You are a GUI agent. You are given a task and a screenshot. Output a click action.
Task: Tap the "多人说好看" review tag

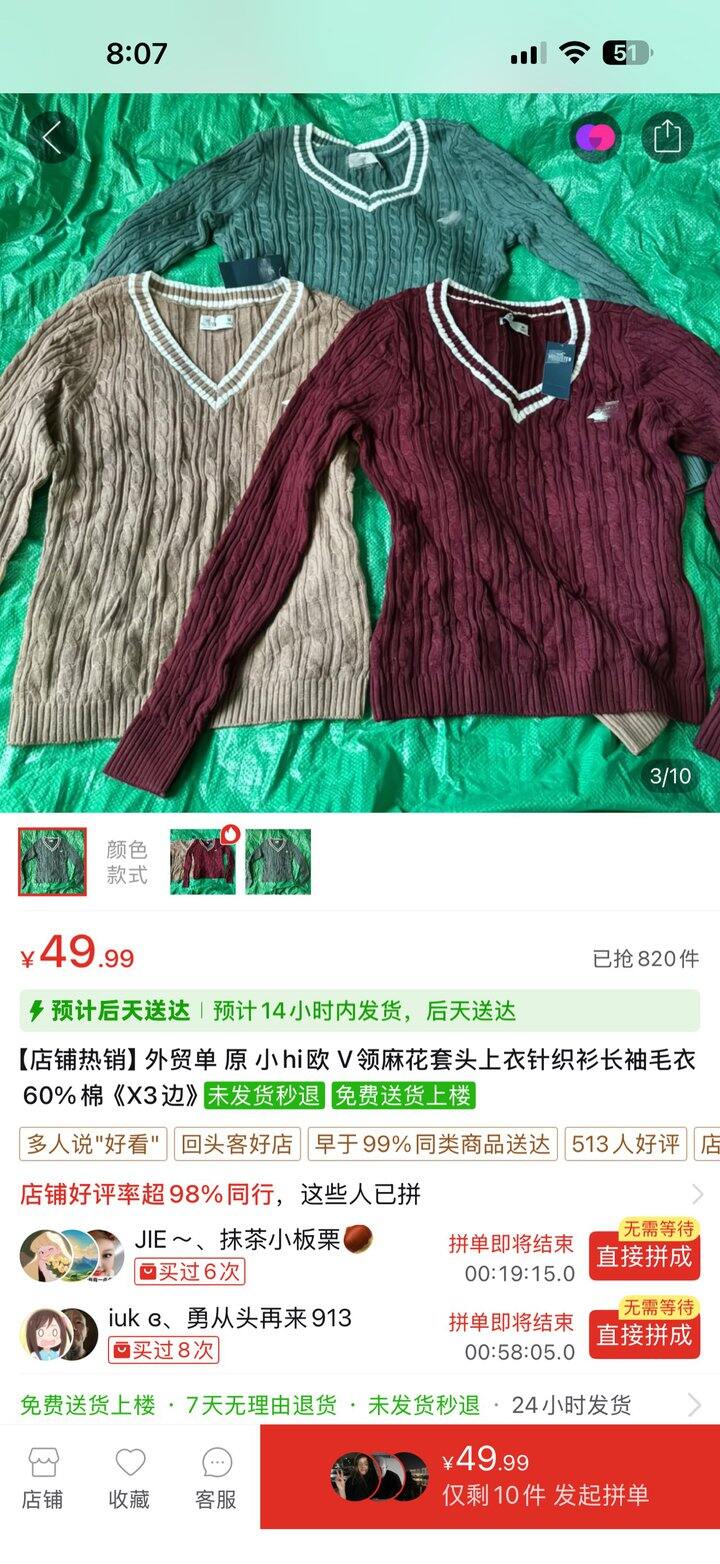pyautogui.click(x=95, y=1144)
